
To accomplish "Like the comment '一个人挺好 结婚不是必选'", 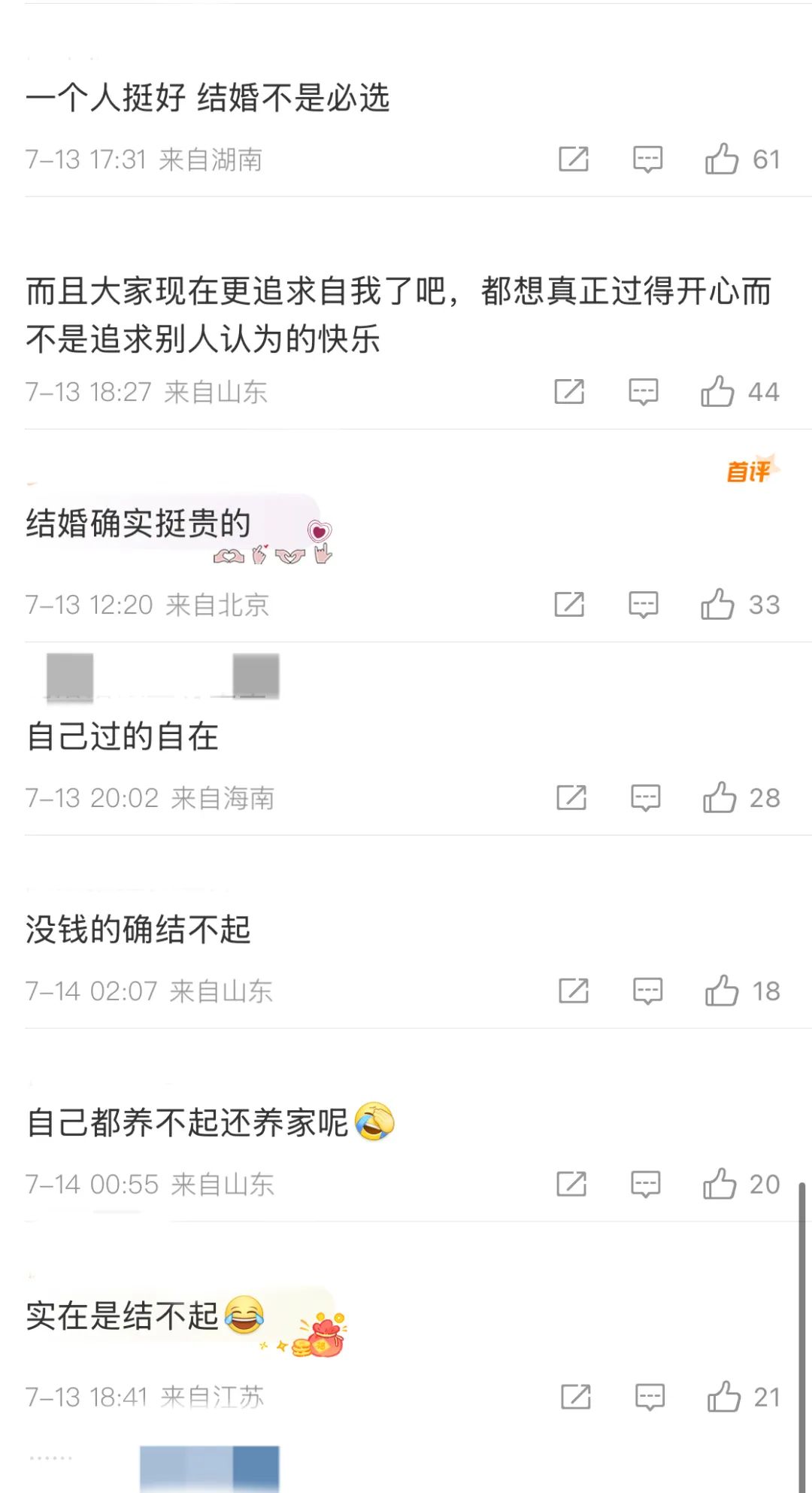I will coord(722,159).
